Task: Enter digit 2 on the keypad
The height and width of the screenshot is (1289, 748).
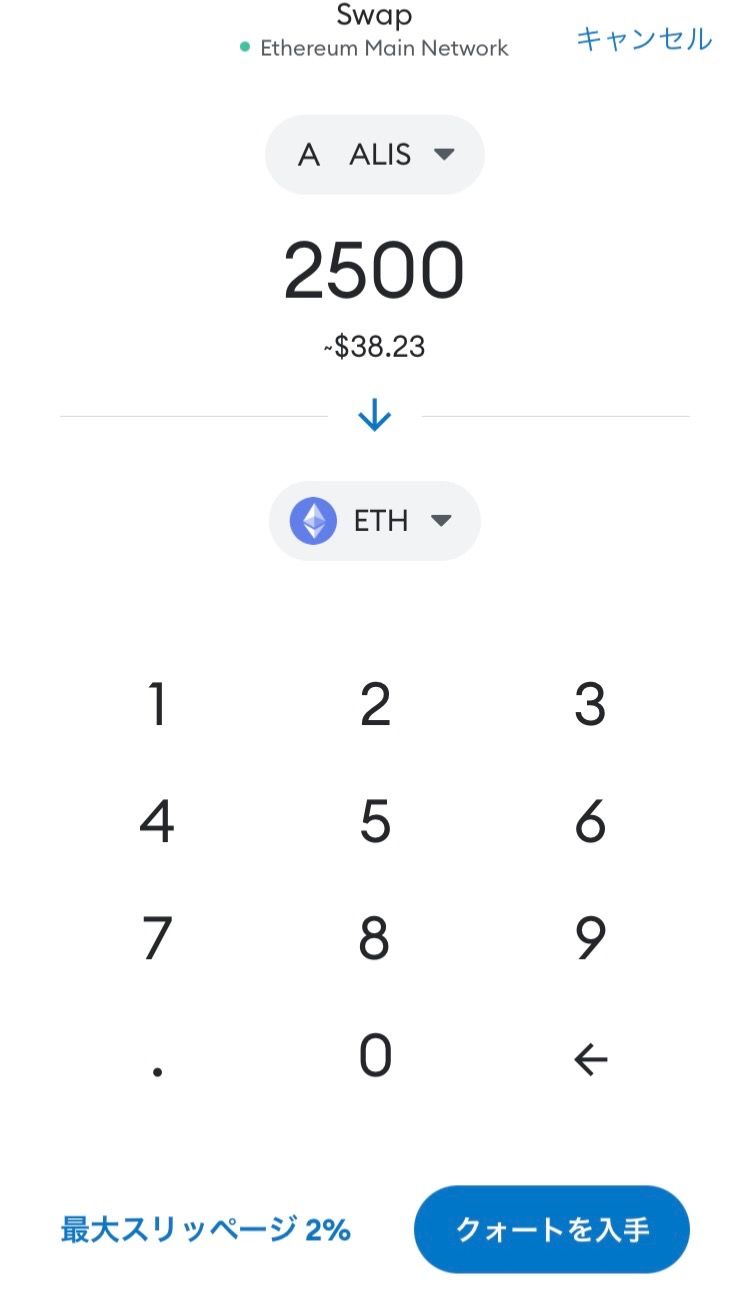Action: [374, 705]
